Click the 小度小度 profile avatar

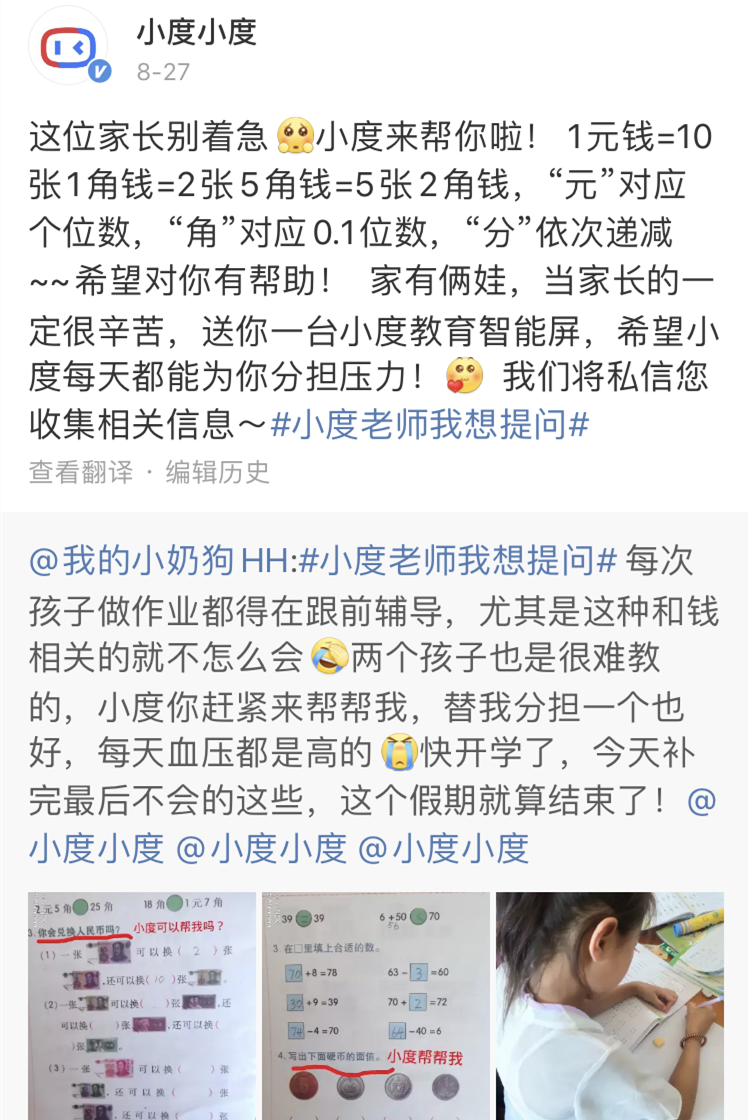coord(66,46)
